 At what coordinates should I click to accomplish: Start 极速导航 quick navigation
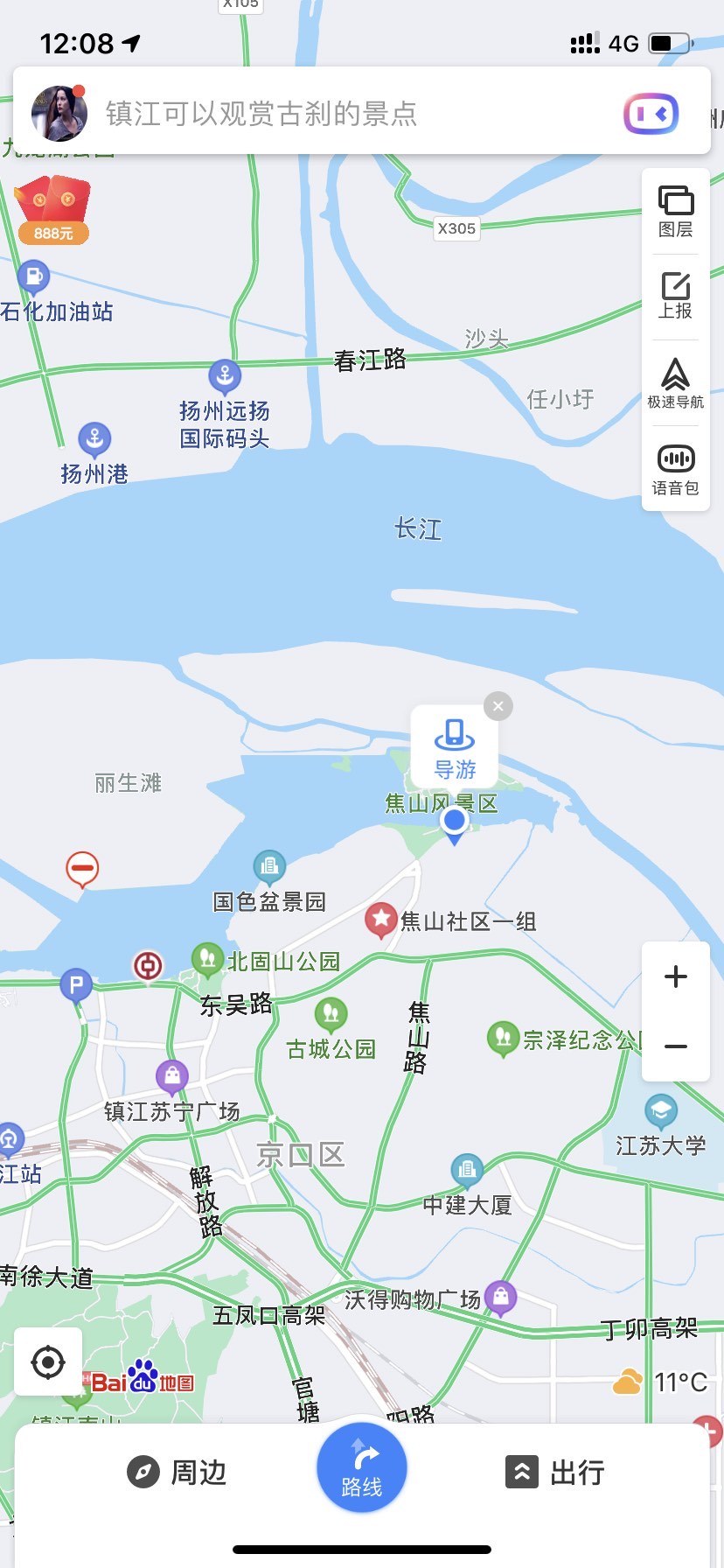(676, 382)
